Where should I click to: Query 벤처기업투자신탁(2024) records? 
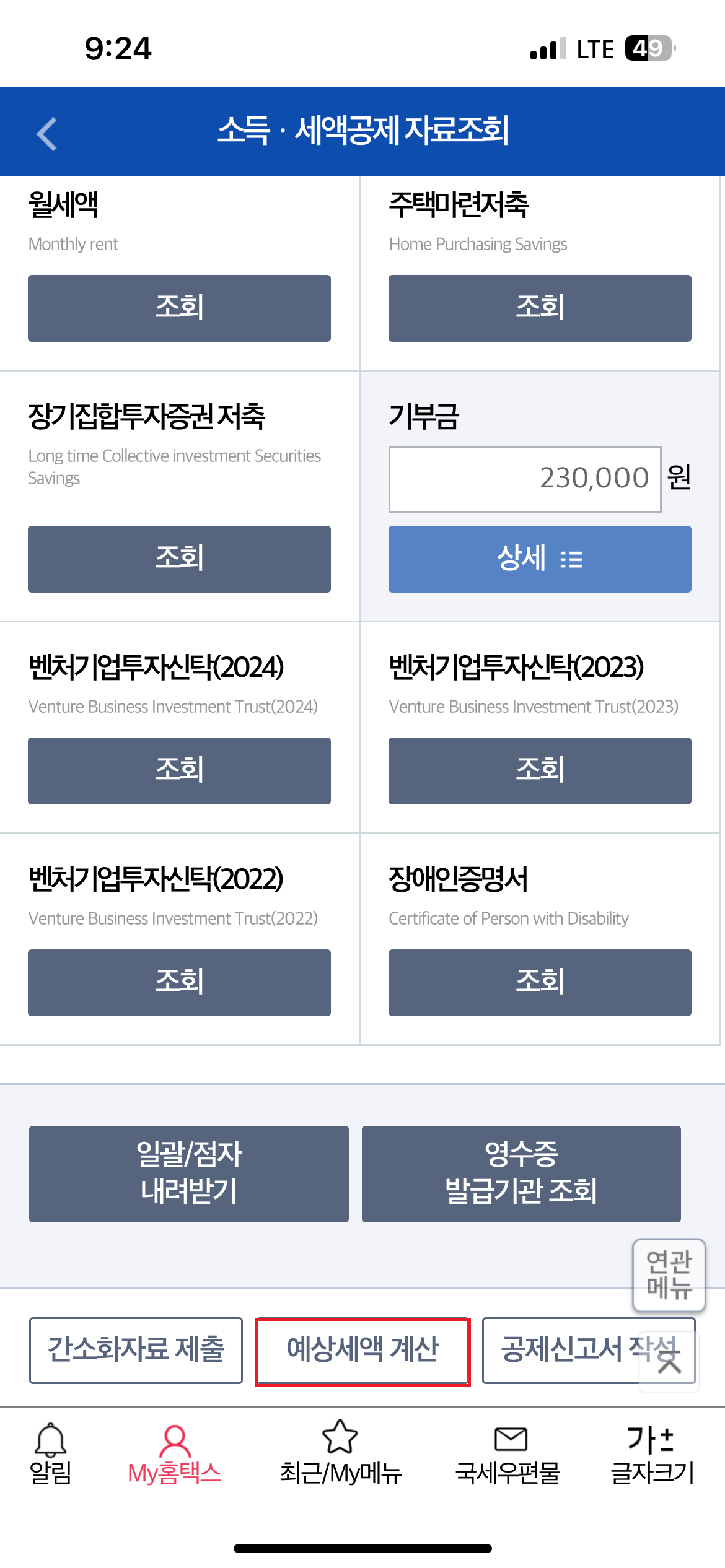(179, 770)
